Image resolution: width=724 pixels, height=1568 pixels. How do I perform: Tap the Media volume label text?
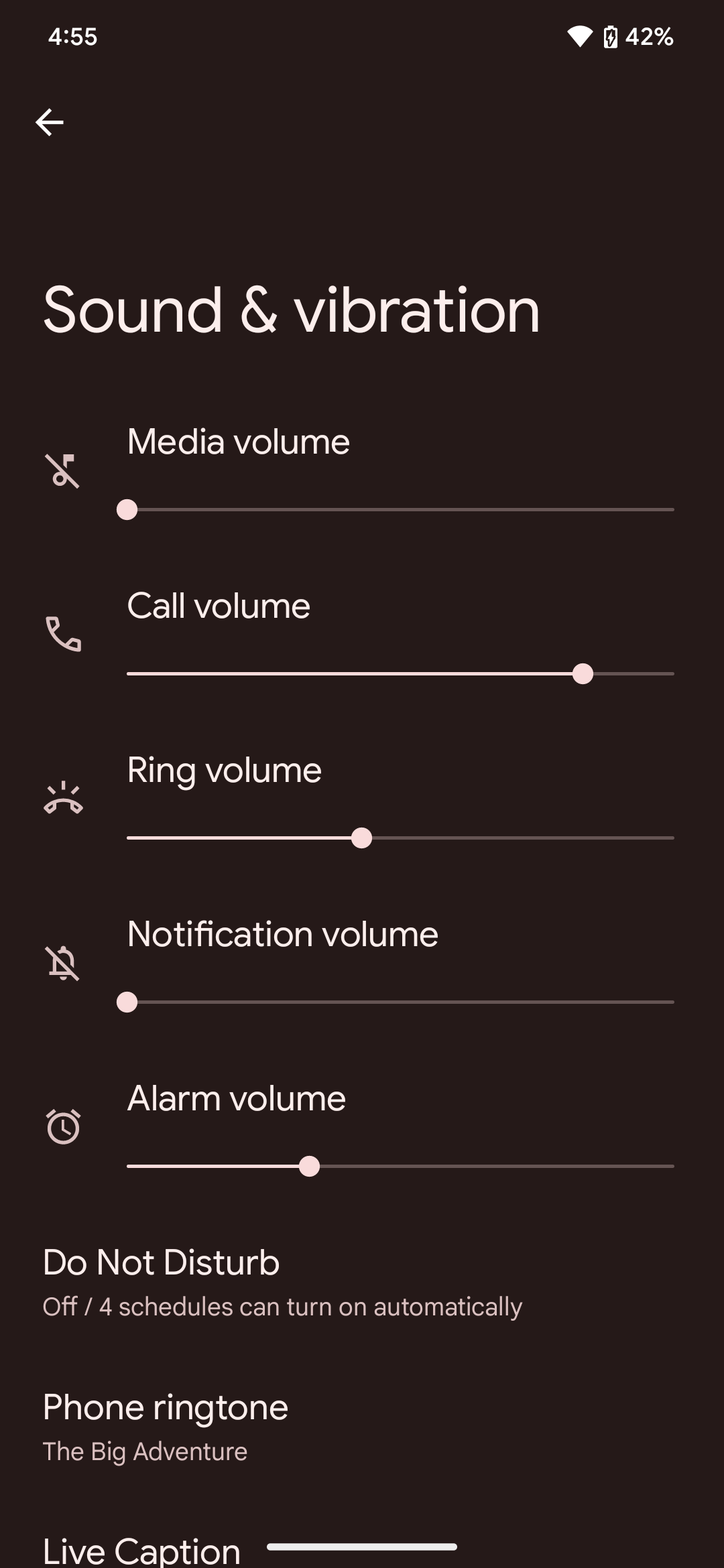(239, 442)
